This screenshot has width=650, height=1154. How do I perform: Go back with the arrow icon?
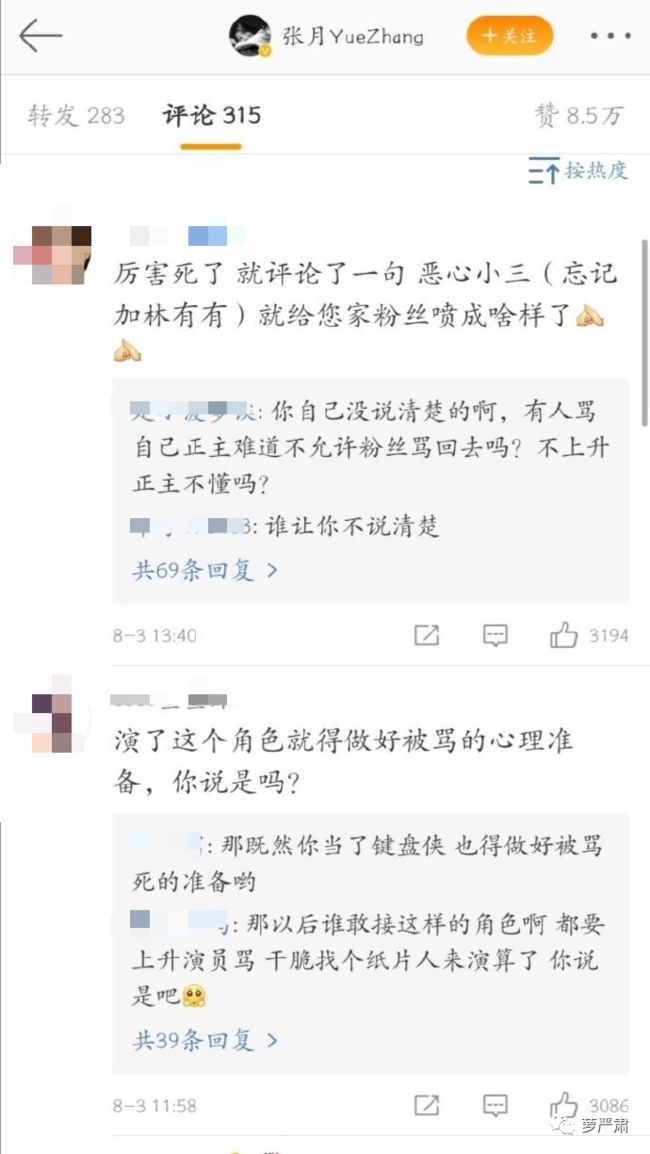(40, 35)
